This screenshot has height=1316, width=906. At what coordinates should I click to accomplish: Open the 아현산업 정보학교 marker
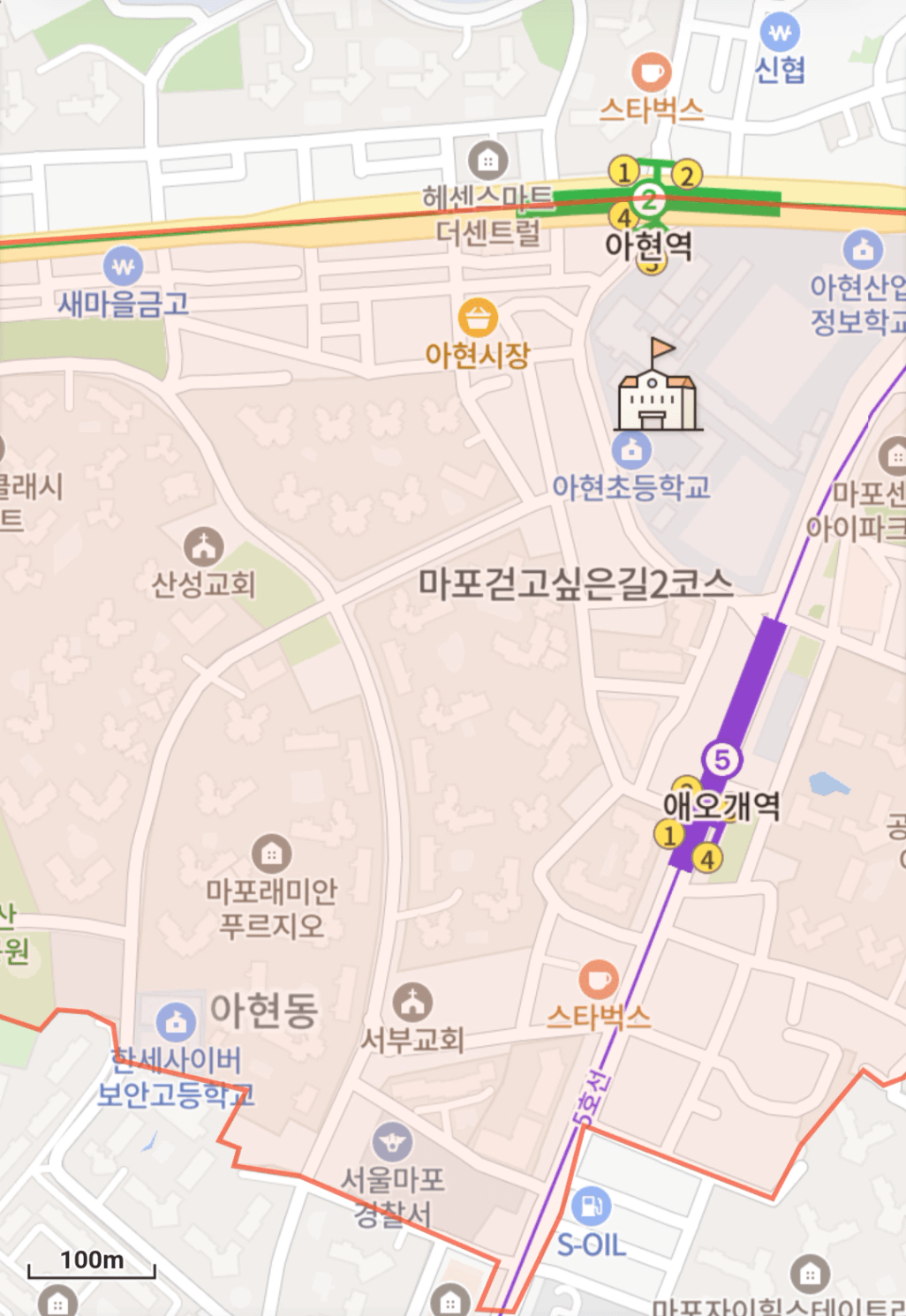pyautogui.click(x=863, y=250)
